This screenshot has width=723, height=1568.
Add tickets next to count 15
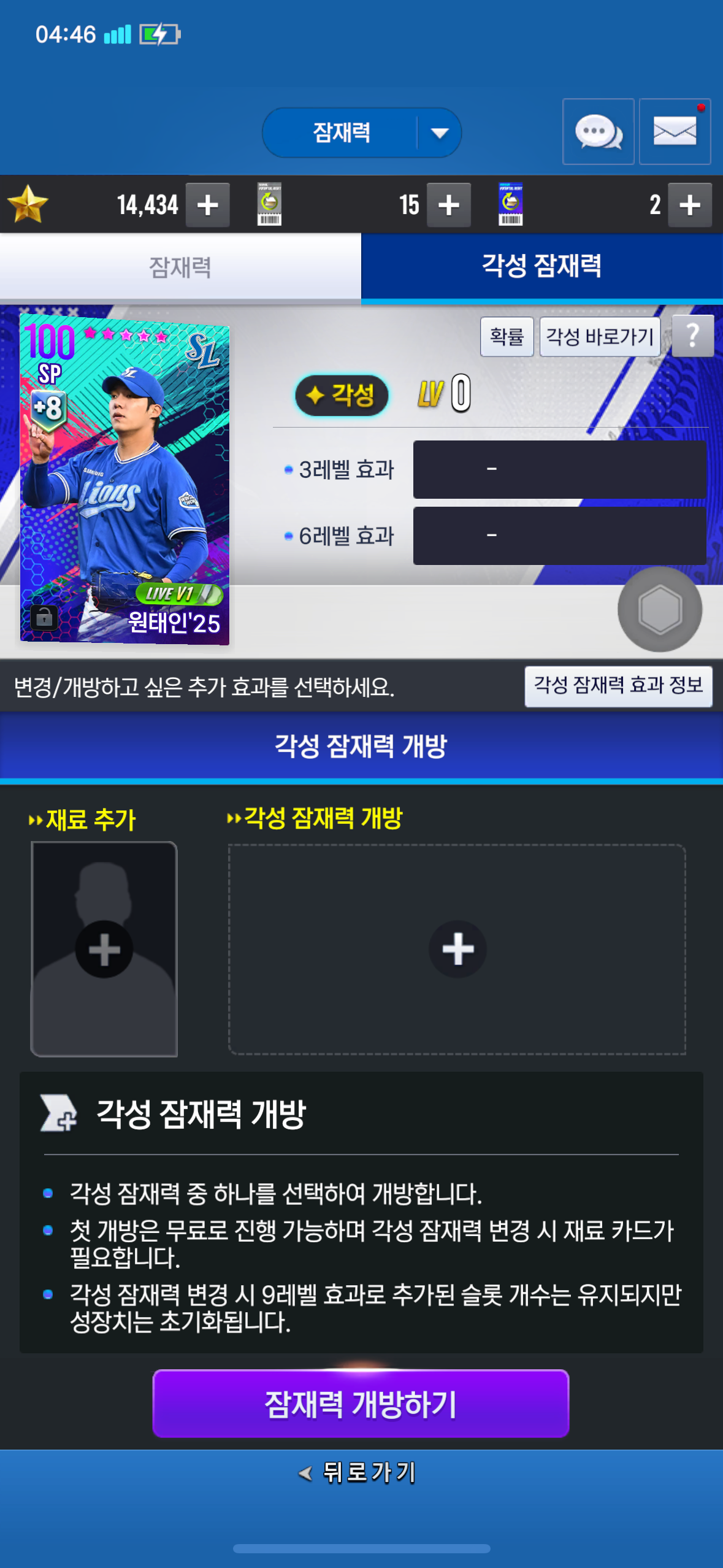click(x=449, y=205)
